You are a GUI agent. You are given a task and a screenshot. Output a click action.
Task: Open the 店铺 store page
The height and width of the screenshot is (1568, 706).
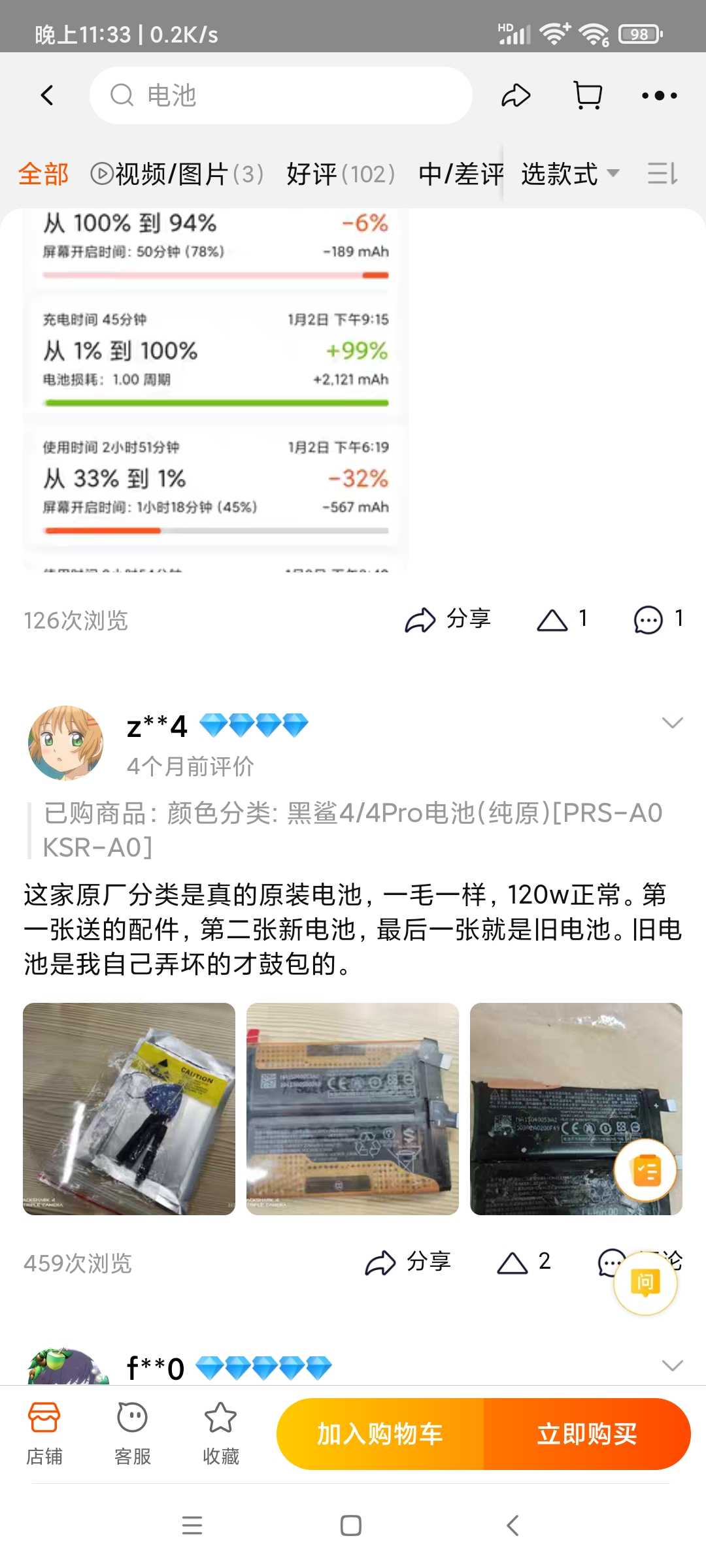(x=44, y=1434)
